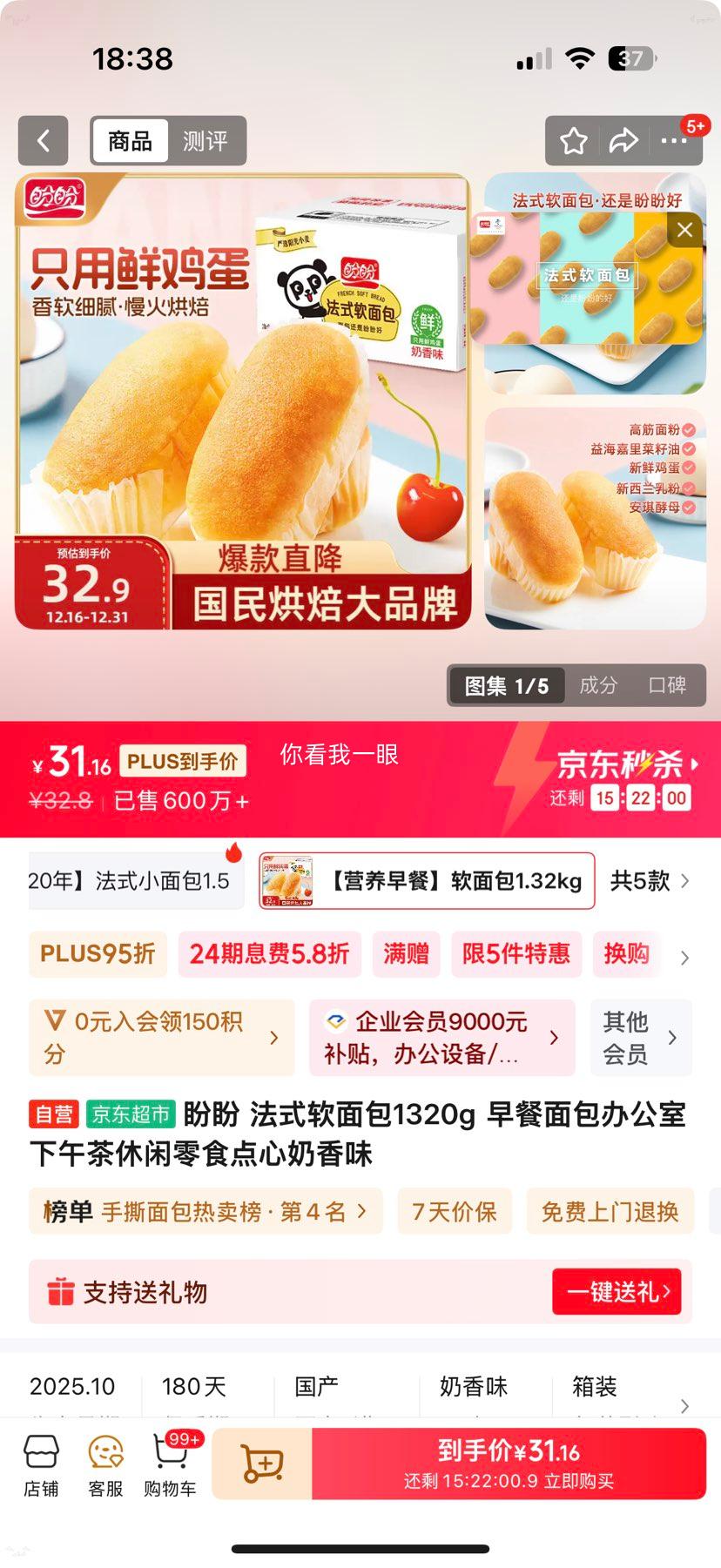721x1568 pixels.
Task: Tap the add-to-cart icon near buy button
Action: point(261,1463)
